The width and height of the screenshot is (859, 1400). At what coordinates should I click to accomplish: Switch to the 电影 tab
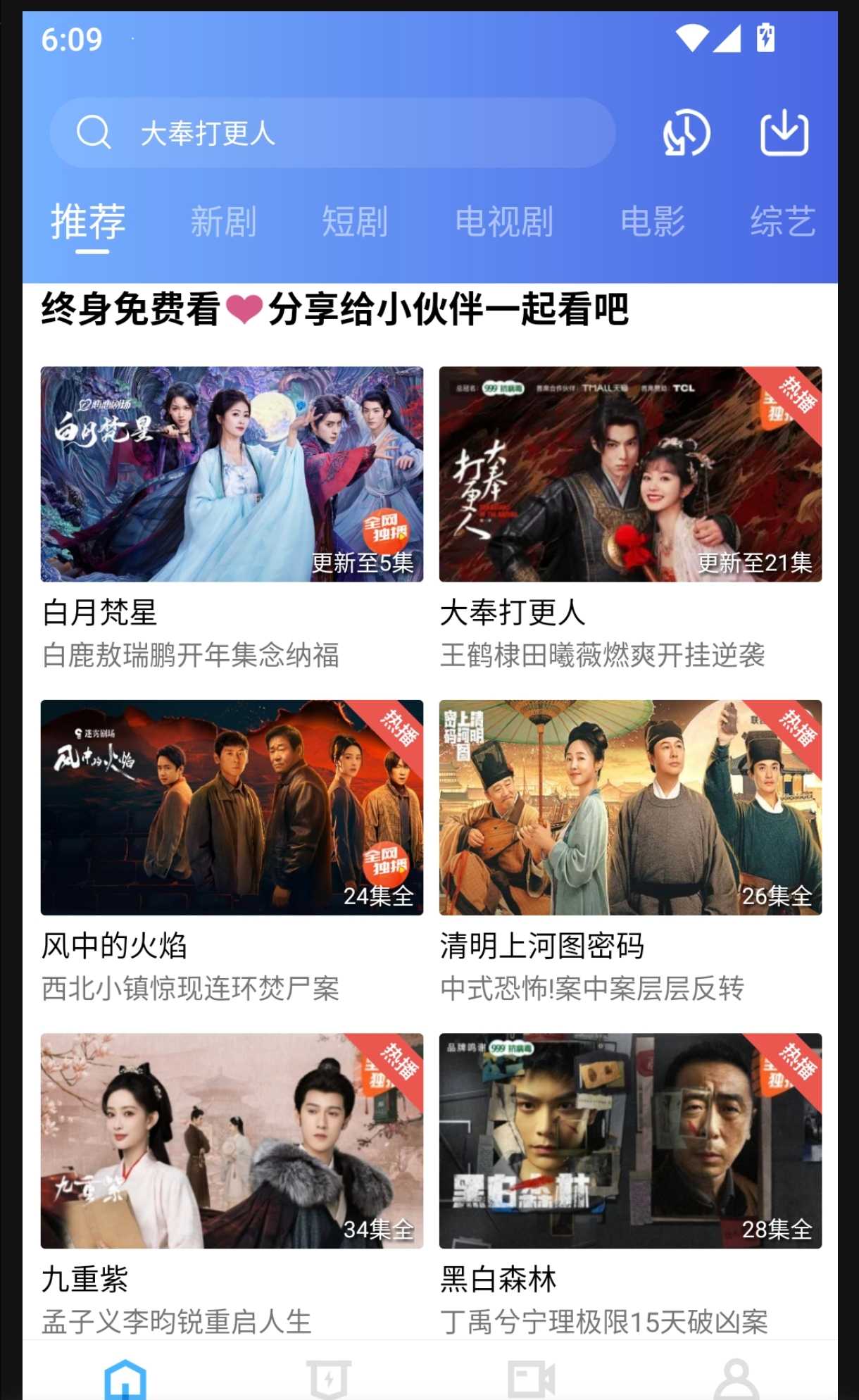(653, 222)
